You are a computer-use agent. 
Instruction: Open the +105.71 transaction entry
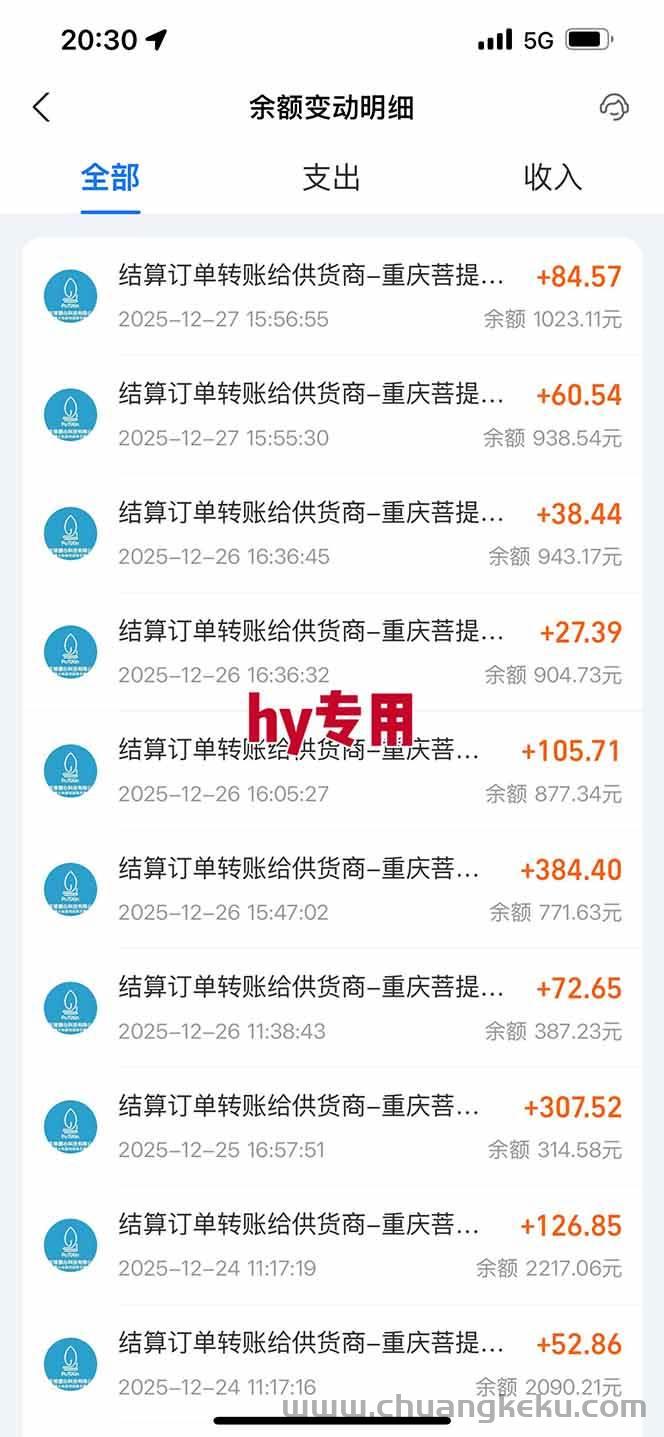click(332, 771)
